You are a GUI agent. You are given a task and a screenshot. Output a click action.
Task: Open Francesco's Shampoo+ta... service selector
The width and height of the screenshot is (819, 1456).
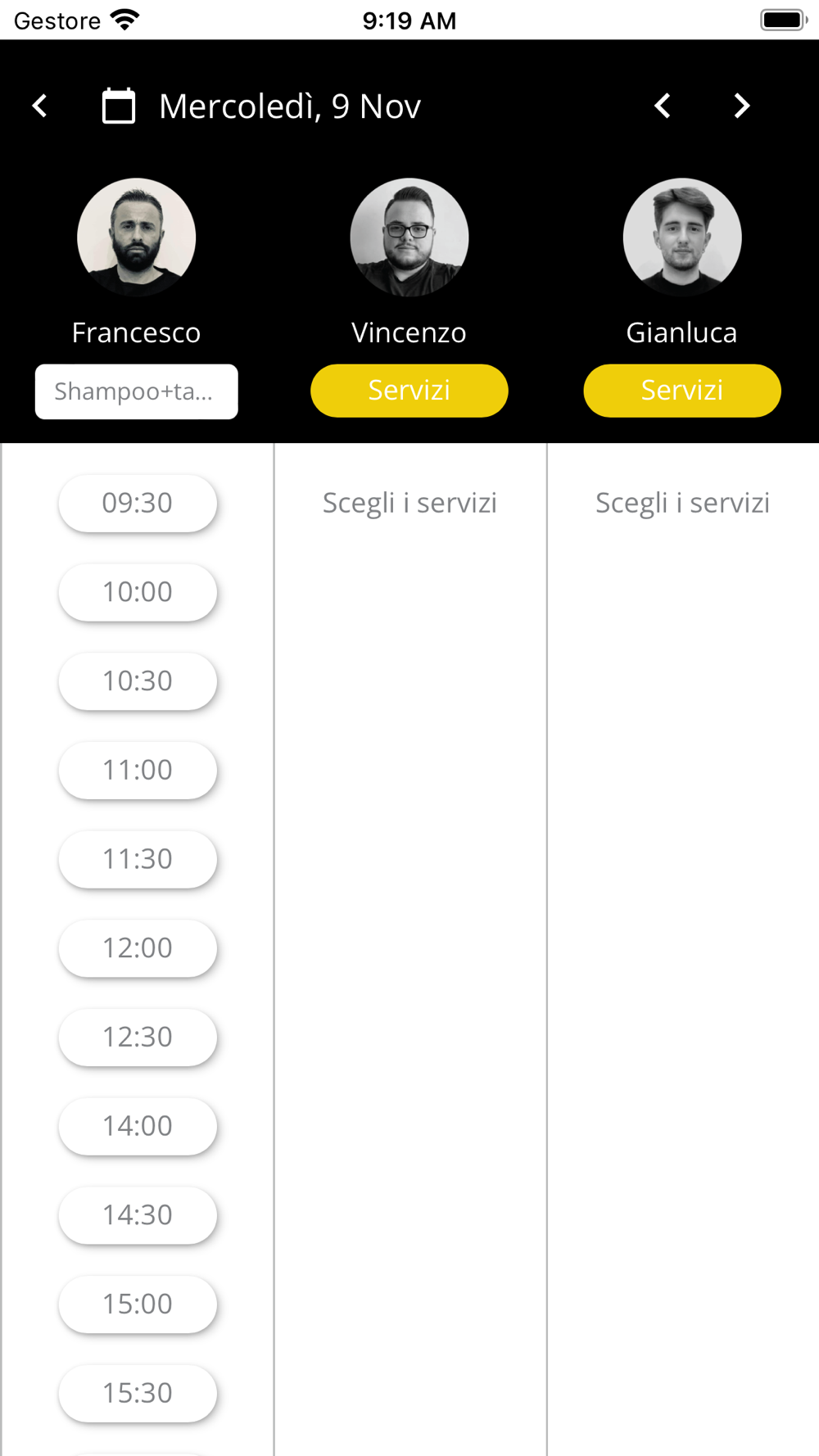tap(137, 391)
